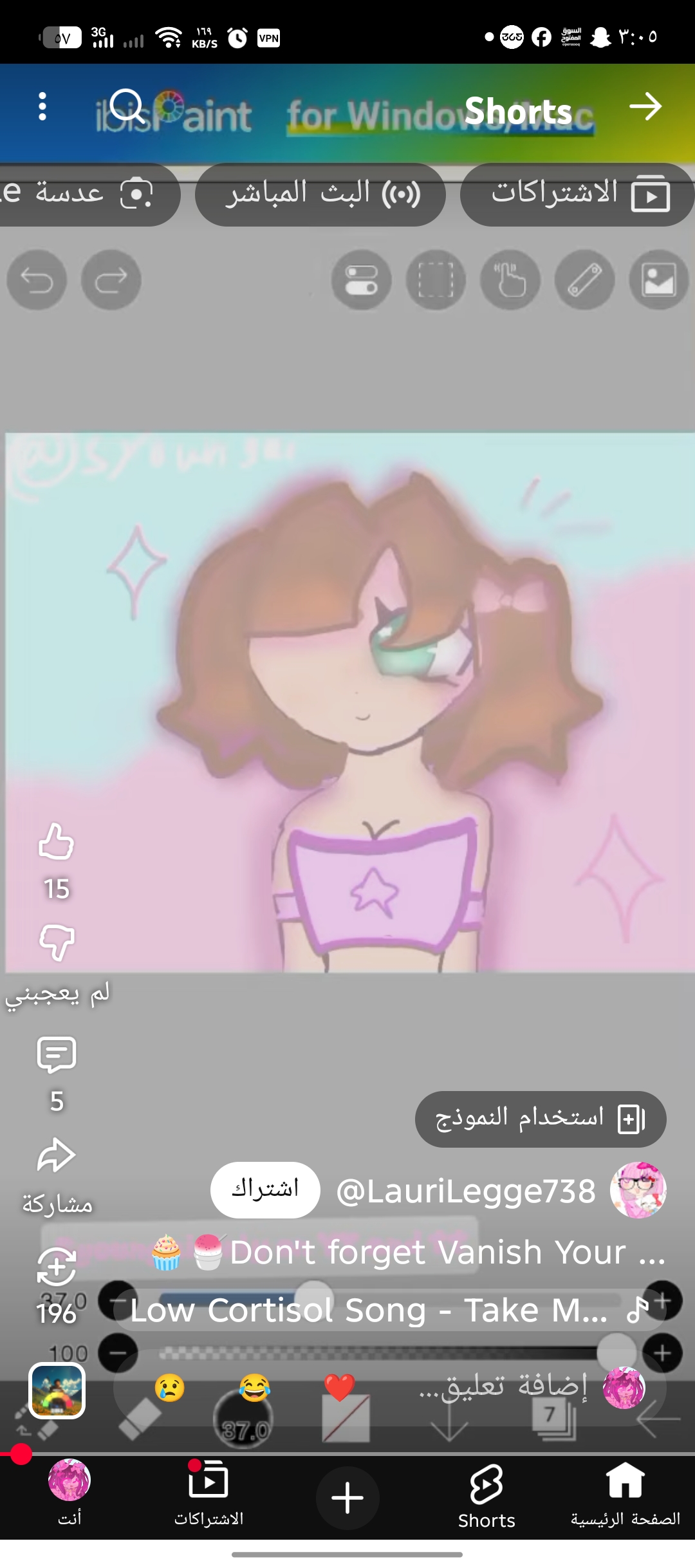Open the sound thumbnail tile
This screenshot has width=695, height=1568.
(57, 1390)
